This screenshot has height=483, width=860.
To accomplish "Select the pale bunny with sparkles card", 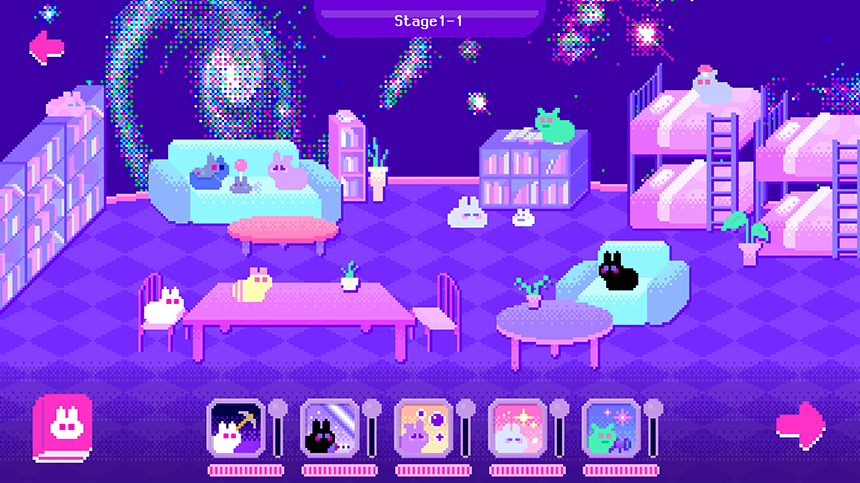I will coord(516,428).
